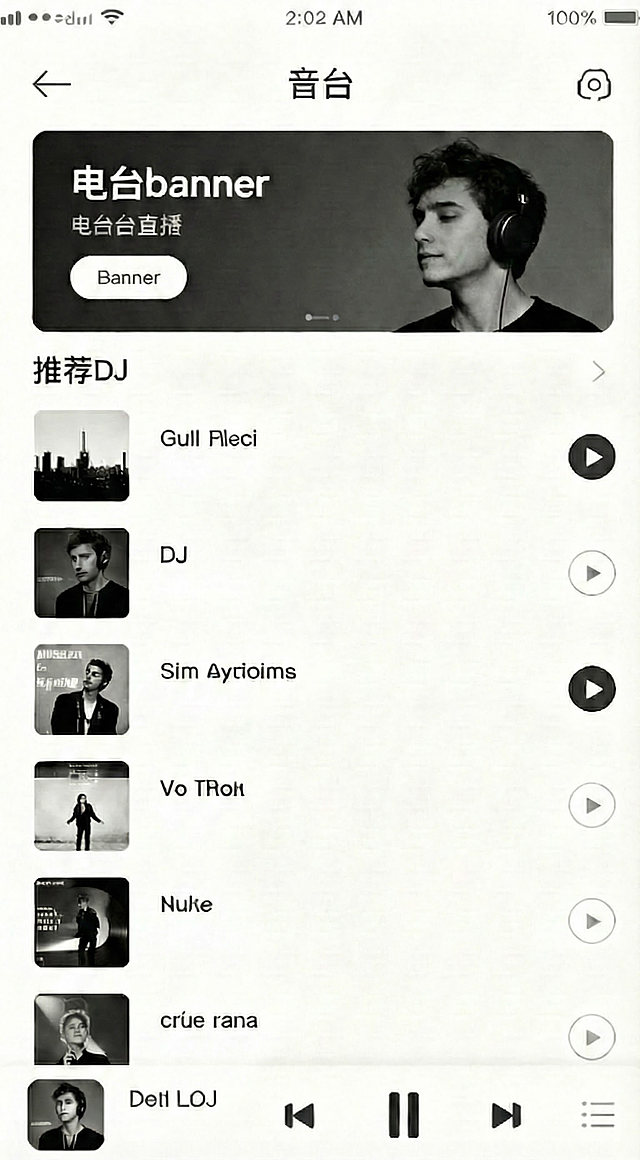Play the DJ row track

pos(592,573)
